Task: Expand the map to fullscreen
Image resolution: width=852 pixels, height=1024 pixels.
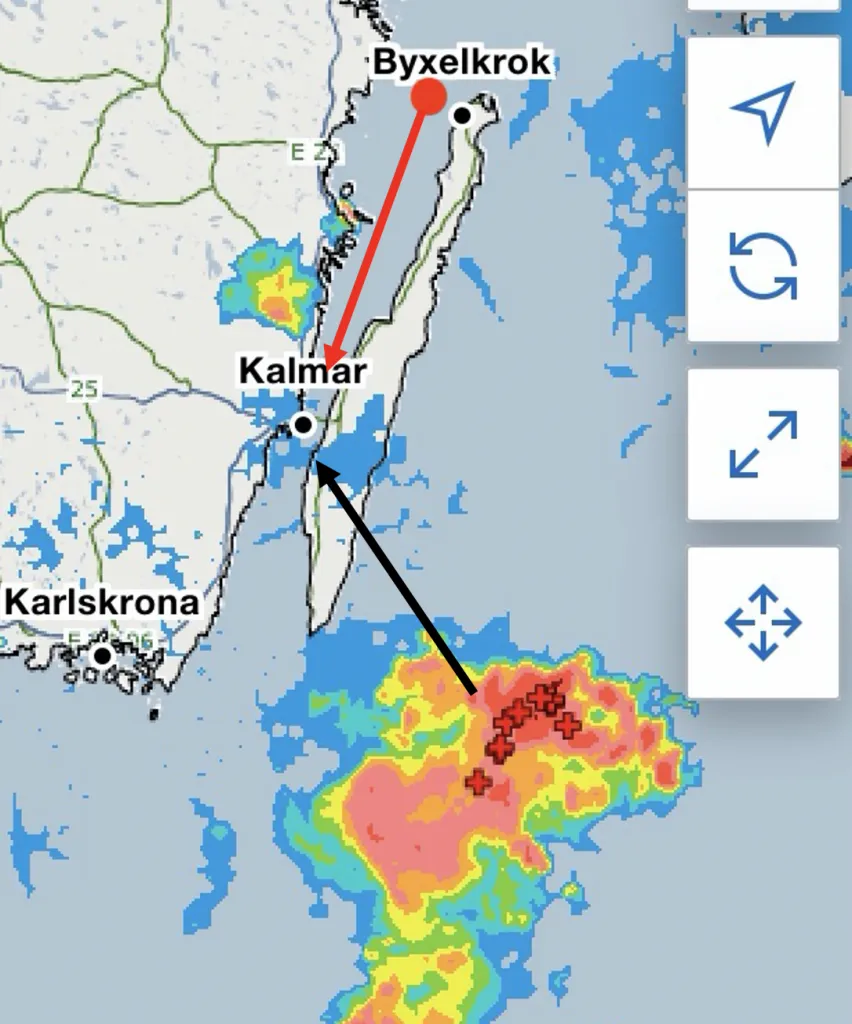Action: pos(763,444)
